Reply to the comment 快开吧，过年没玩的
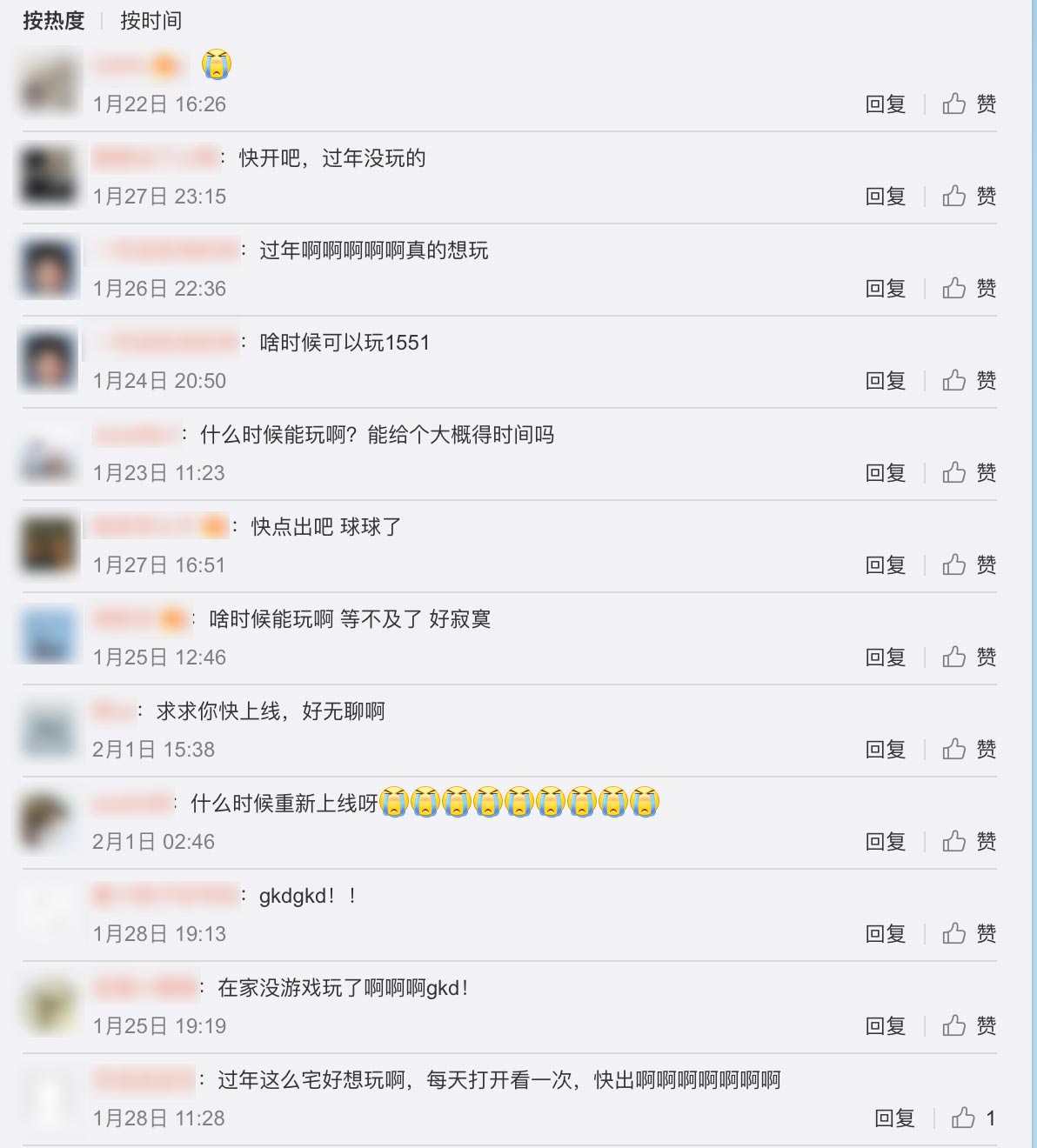Image resolution: width=1037 pixels, height=1148 pixels. 886,197
